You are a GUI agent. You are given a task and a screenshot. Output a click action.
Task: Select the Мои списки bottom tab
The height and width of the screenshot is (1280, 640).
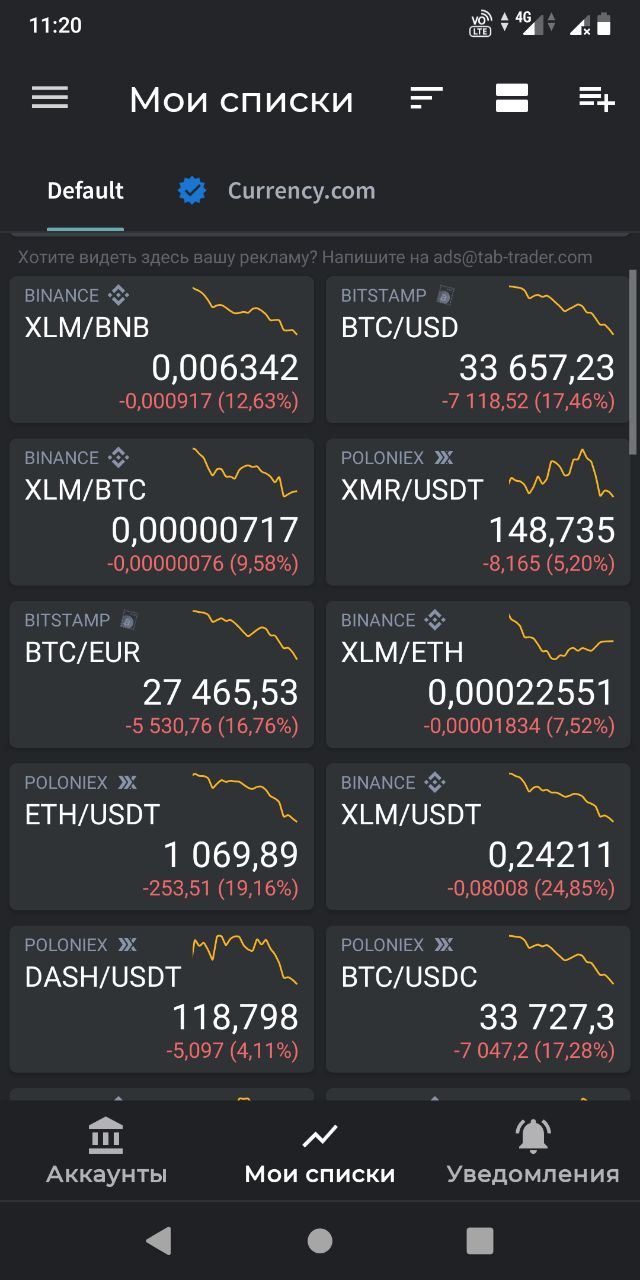[320, 1152]
